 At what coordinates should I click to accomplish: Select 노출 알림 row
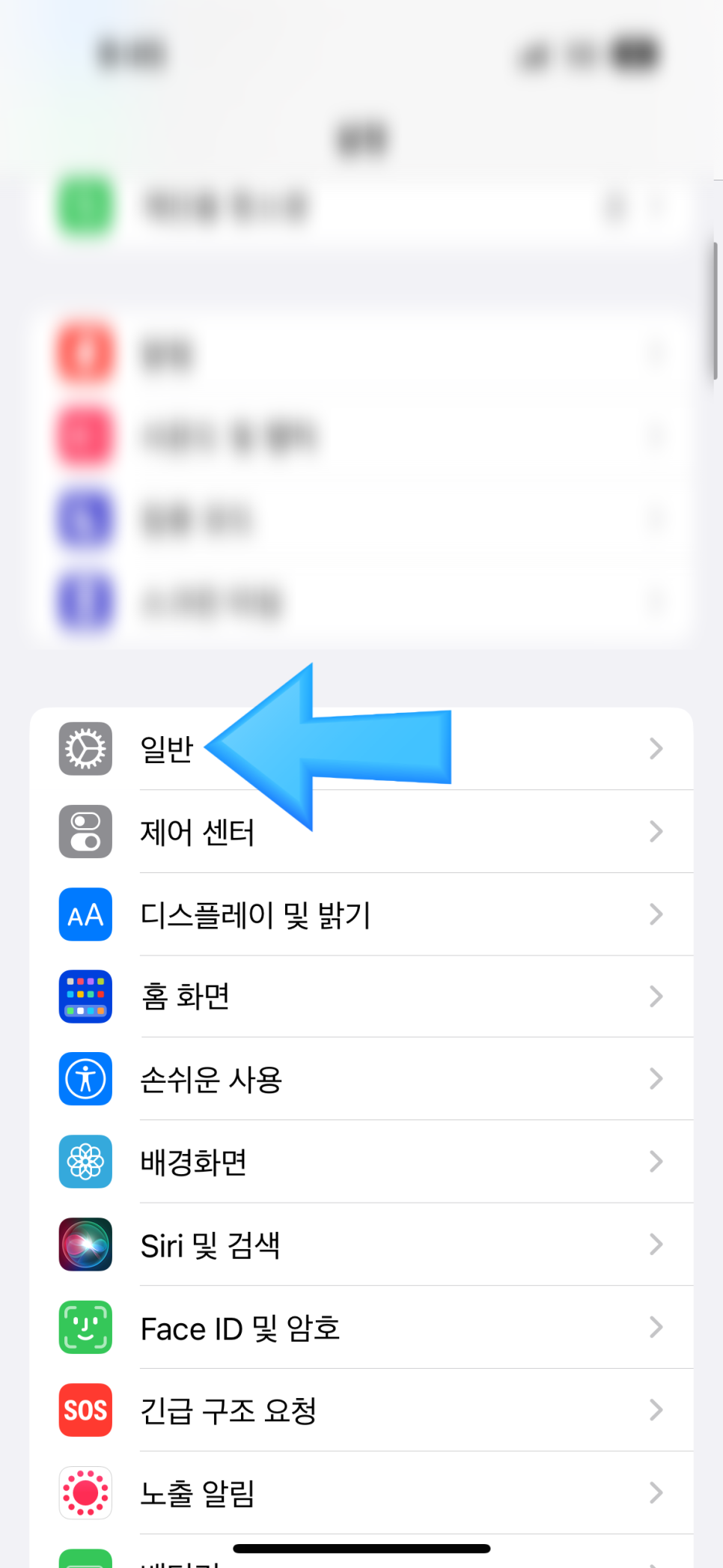pos(361,1493)
